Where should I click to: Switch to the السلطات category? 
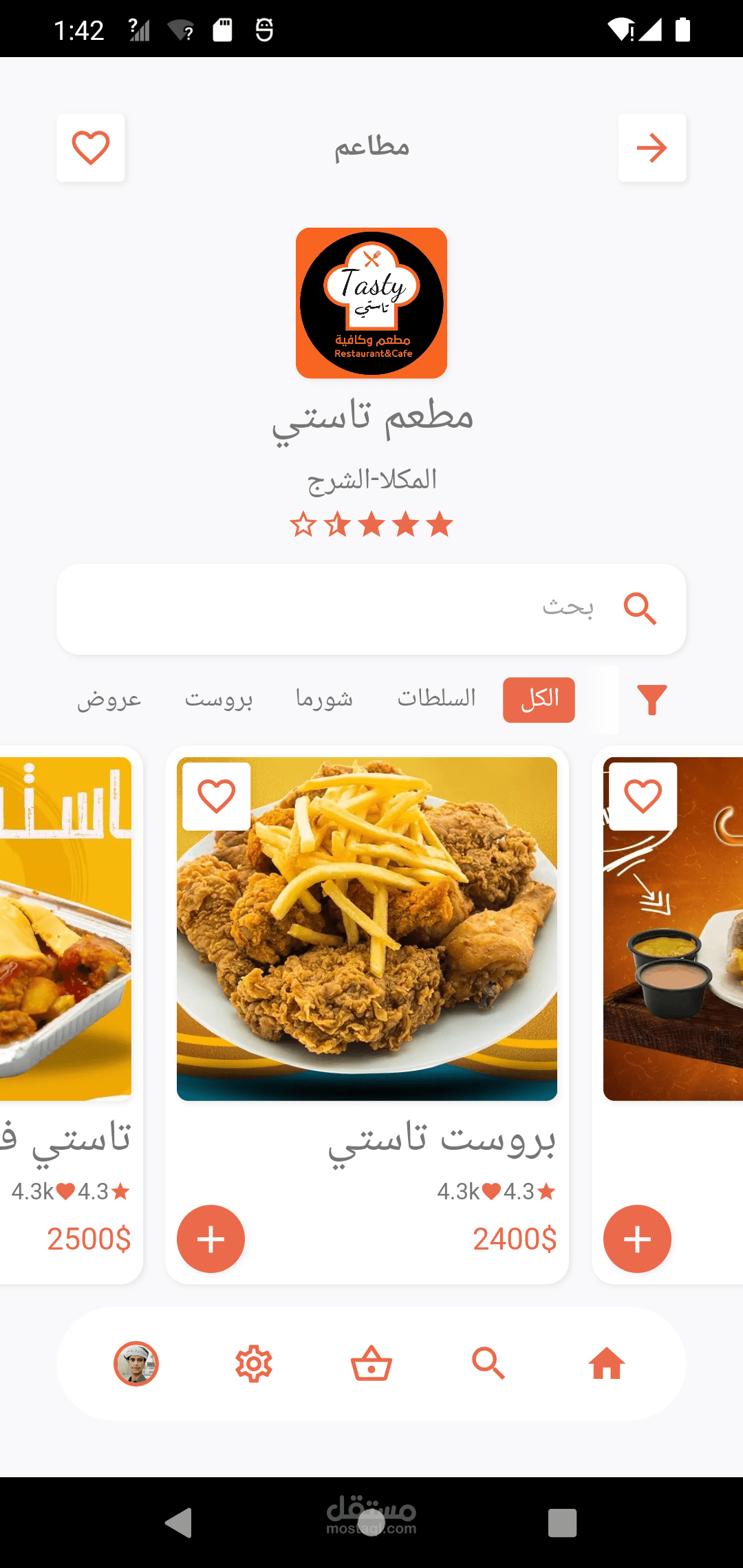click(436, 699)
